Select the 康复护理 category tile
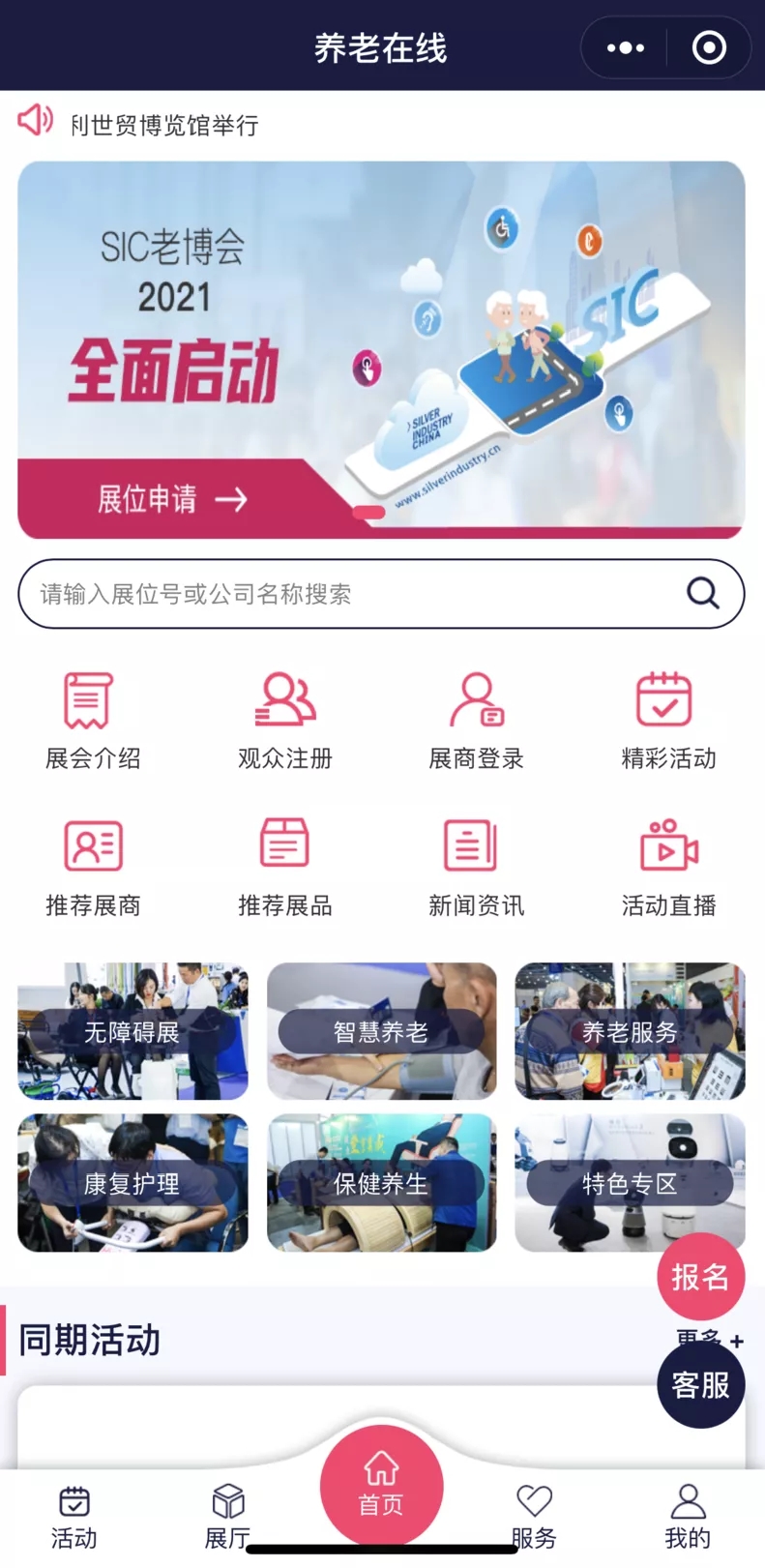The width and height of the screenshot is (765, 1568). point(132,1182)
